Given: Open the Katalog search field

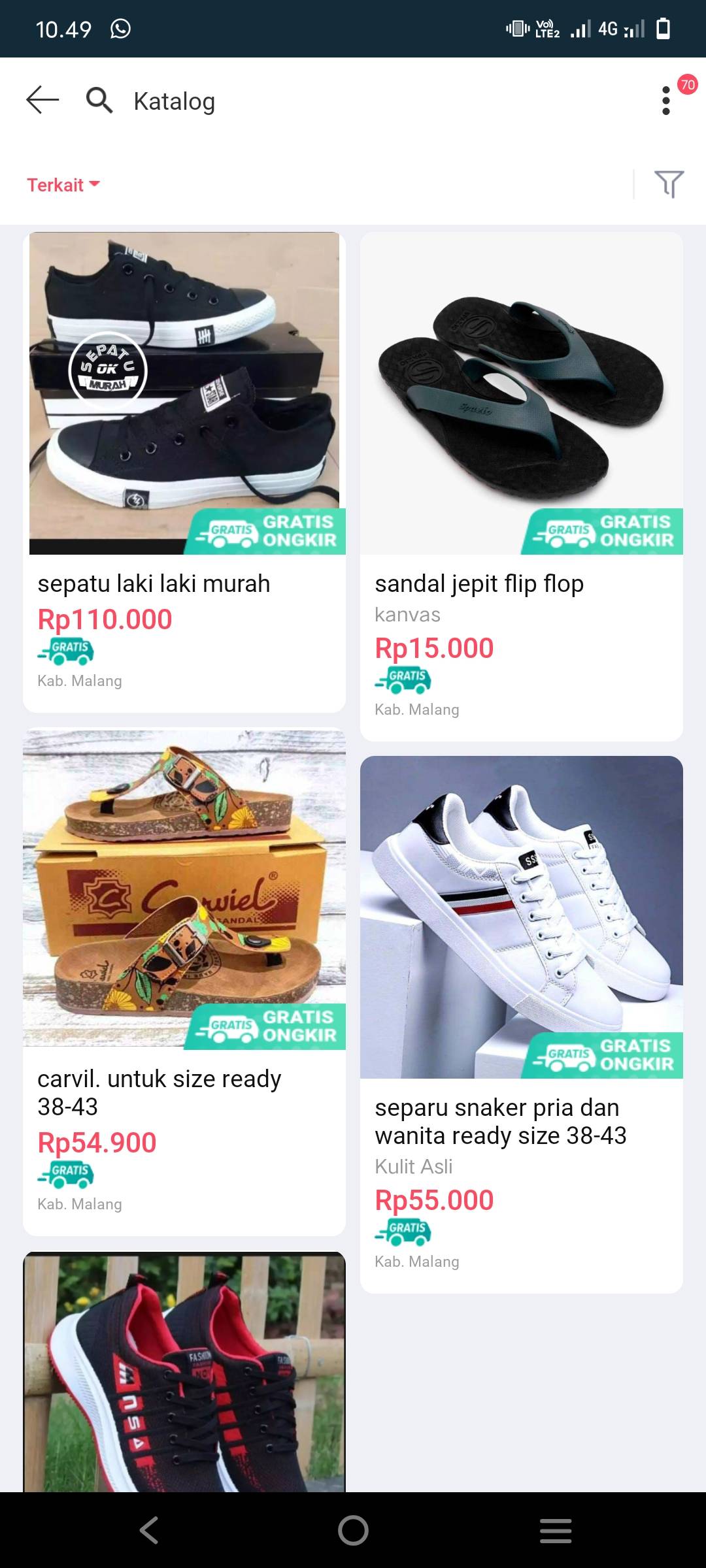Looking at the screenshot, I should tap(366, 101).
